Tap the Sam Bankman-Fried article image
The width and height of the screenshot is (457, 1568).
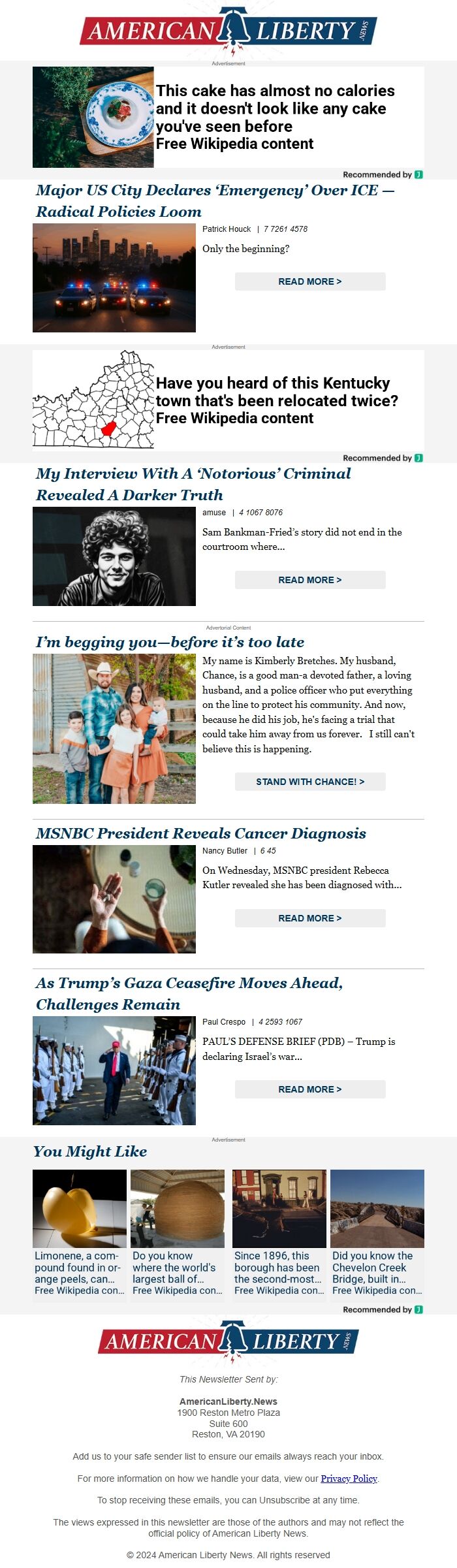point(114,556)
